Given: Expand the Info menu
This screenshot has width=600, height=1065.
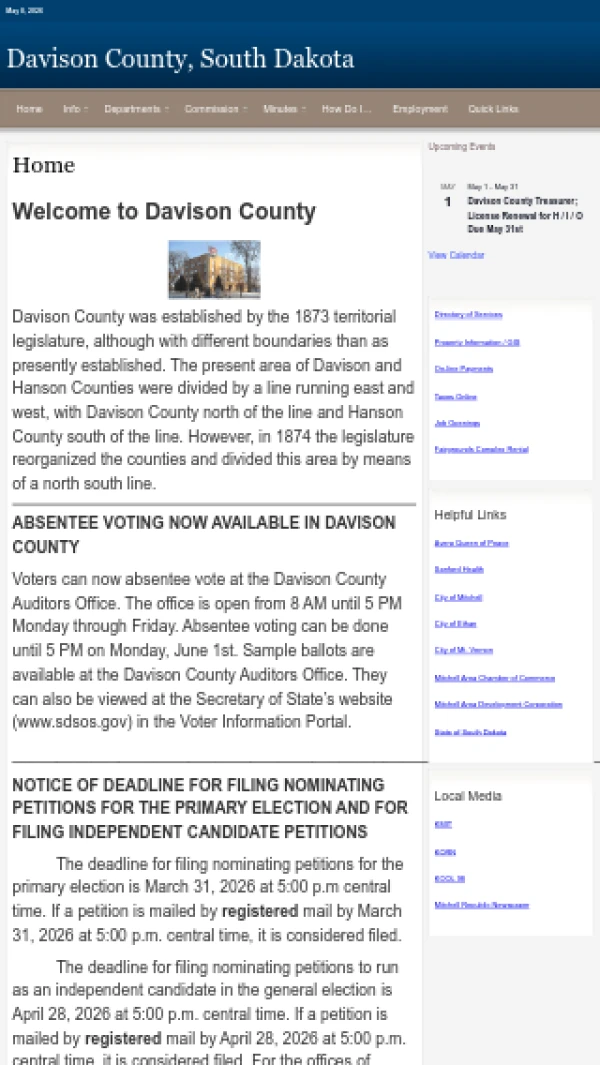Looking at the screenshot, I should point(75,109).
